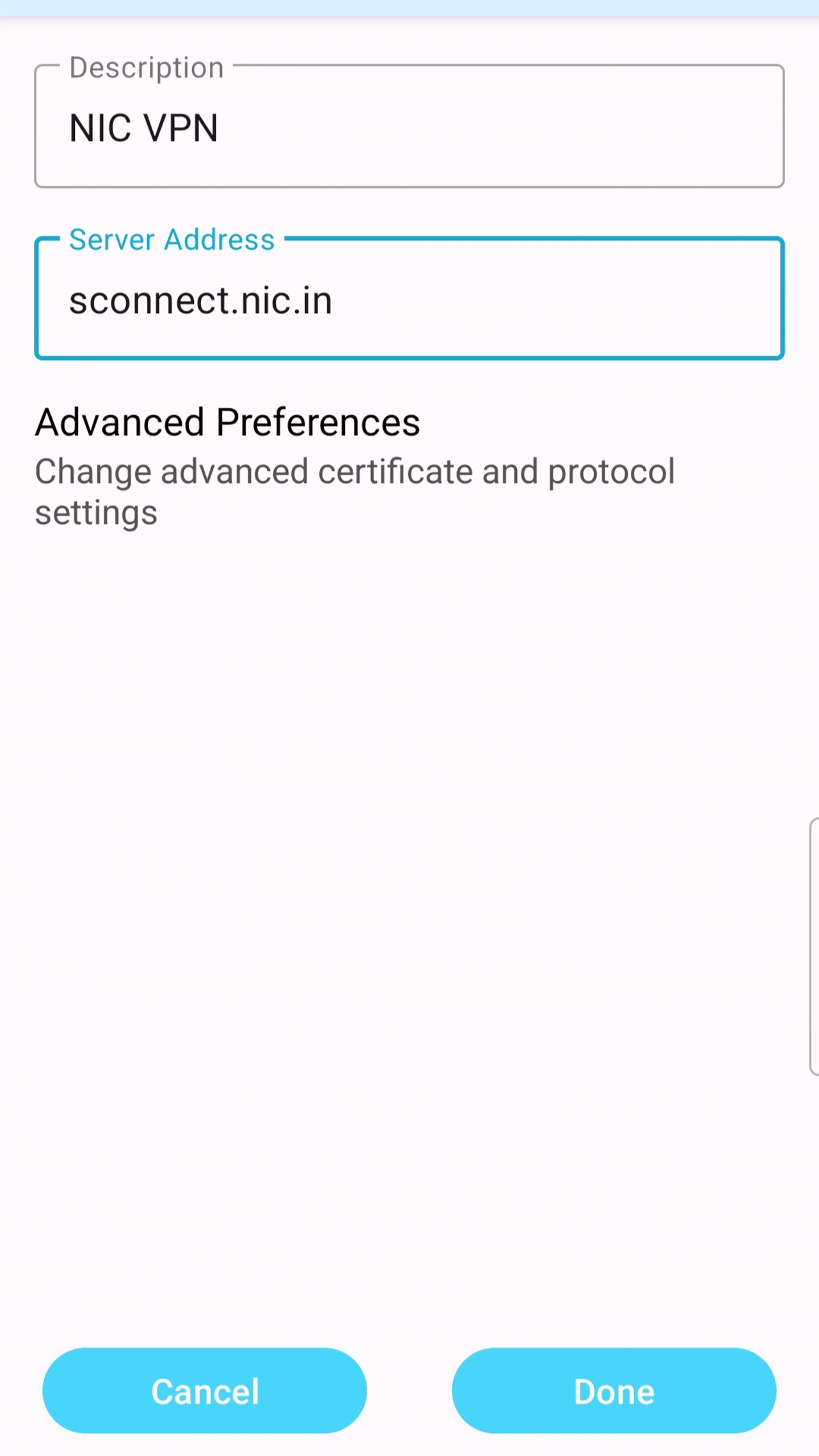Dismiss changes via Cancel button
Image resolution: width=819 pixels, height=1456 pixels.
point(205,1390)
